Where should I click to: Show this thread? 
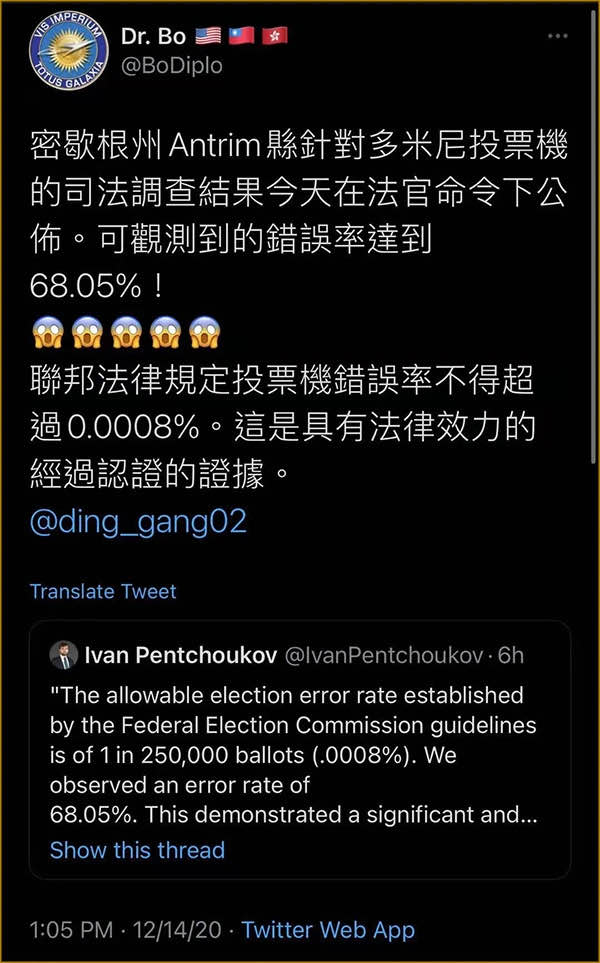coord(137,850)
